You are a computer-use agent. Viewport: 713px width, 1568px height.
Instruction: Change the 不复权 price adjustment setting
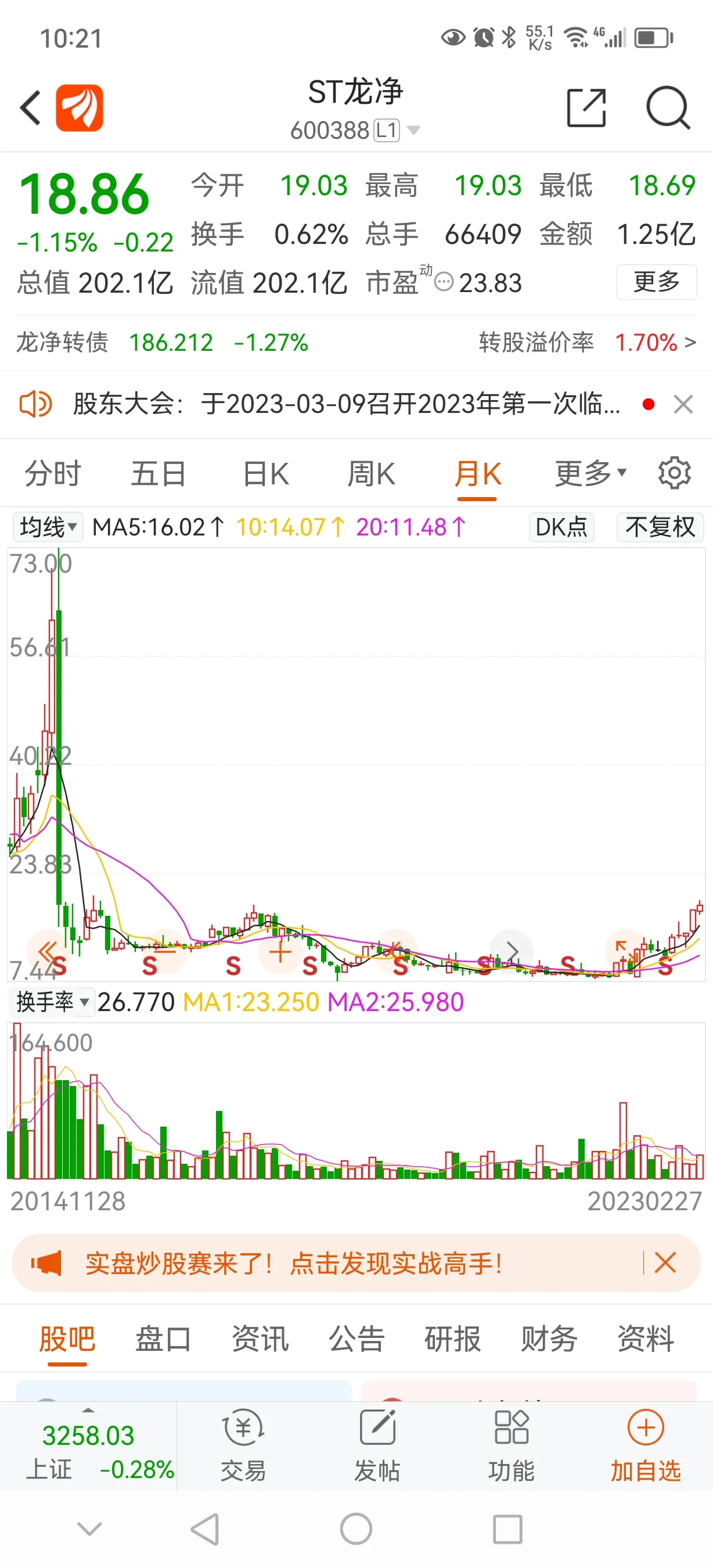click(x=660, y=527)
